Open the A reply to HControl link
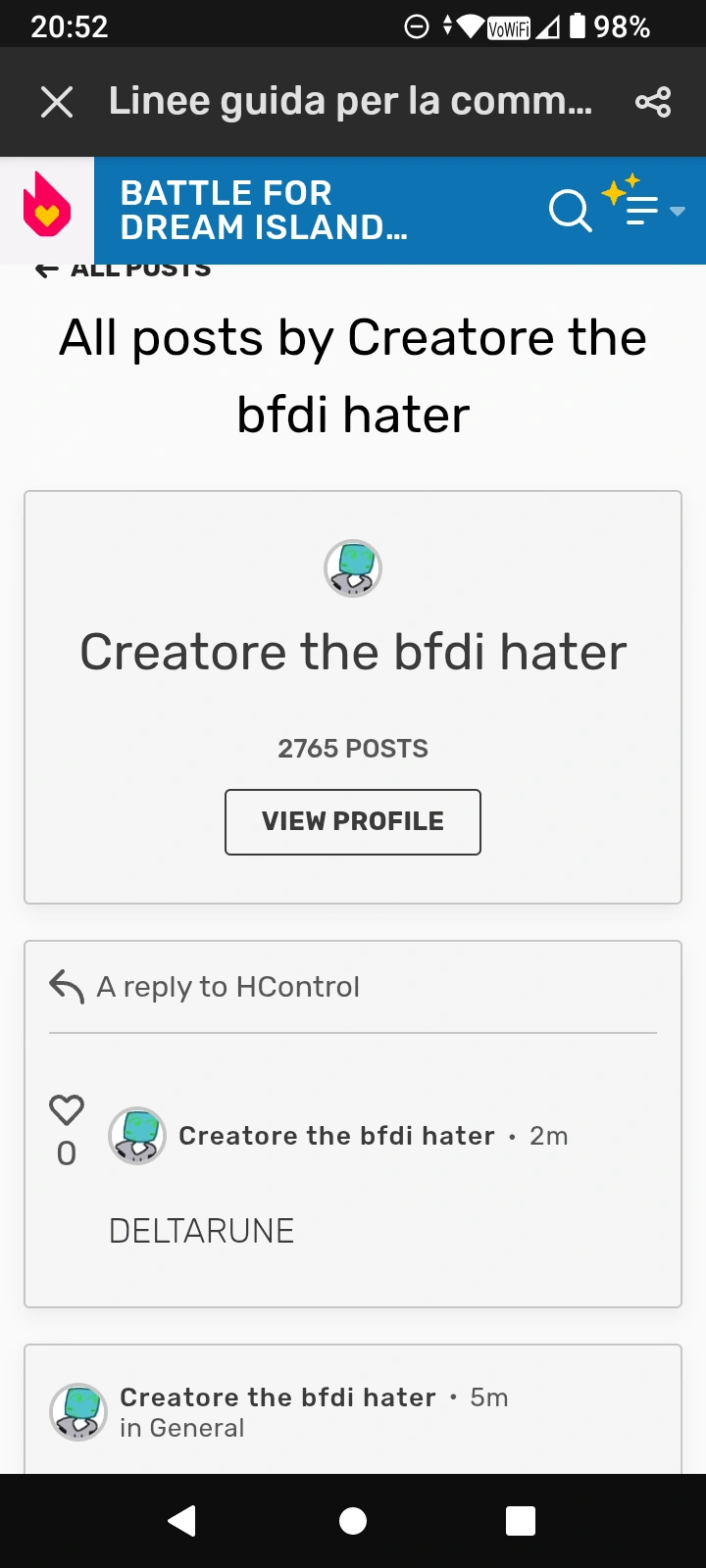This screenshot has height=1568, width=706. 227,987
